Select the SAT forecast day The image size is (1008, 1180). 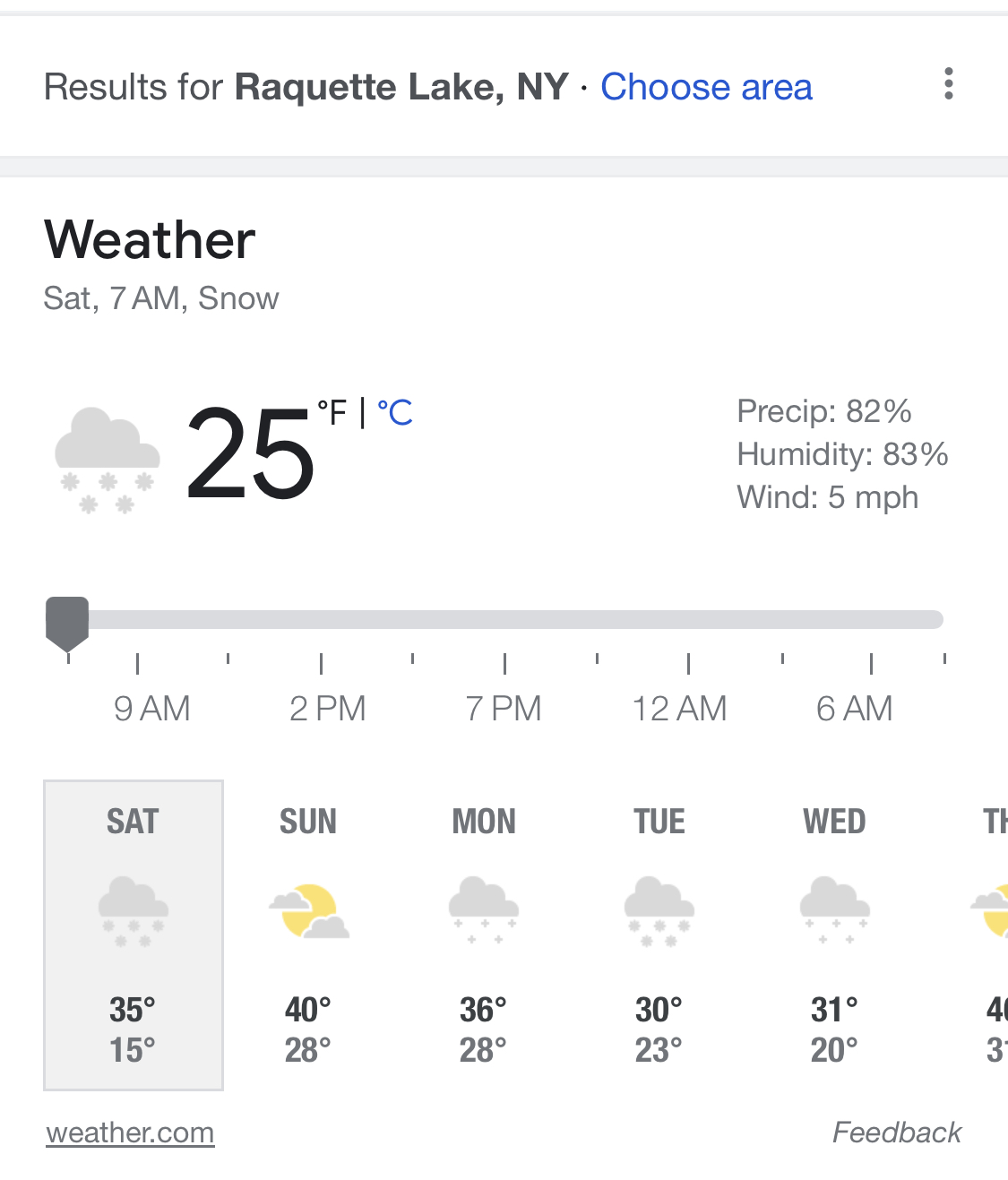[134, 935]
